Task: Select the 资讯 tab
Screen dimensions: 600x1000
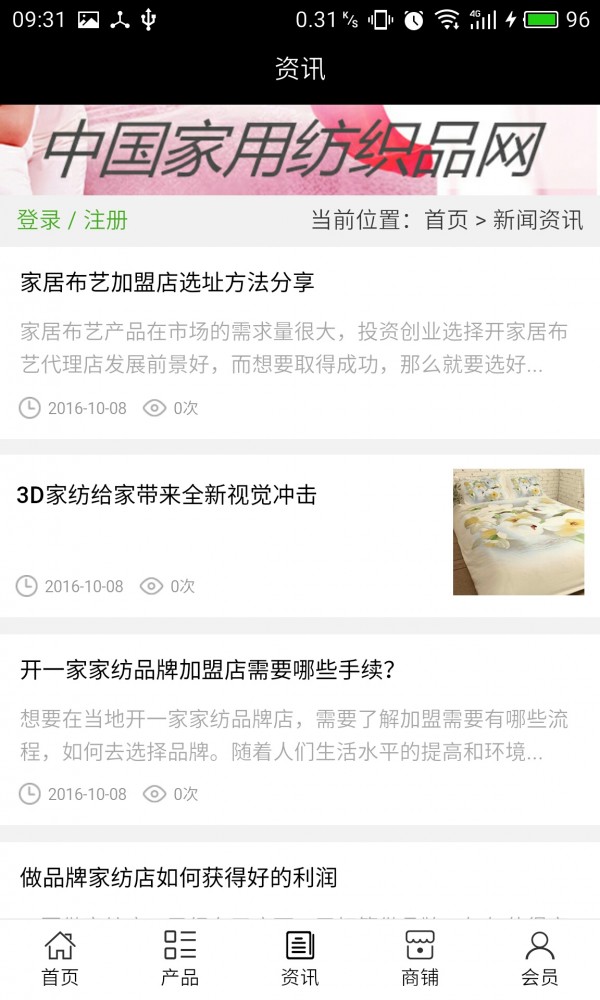Action: 300,959
